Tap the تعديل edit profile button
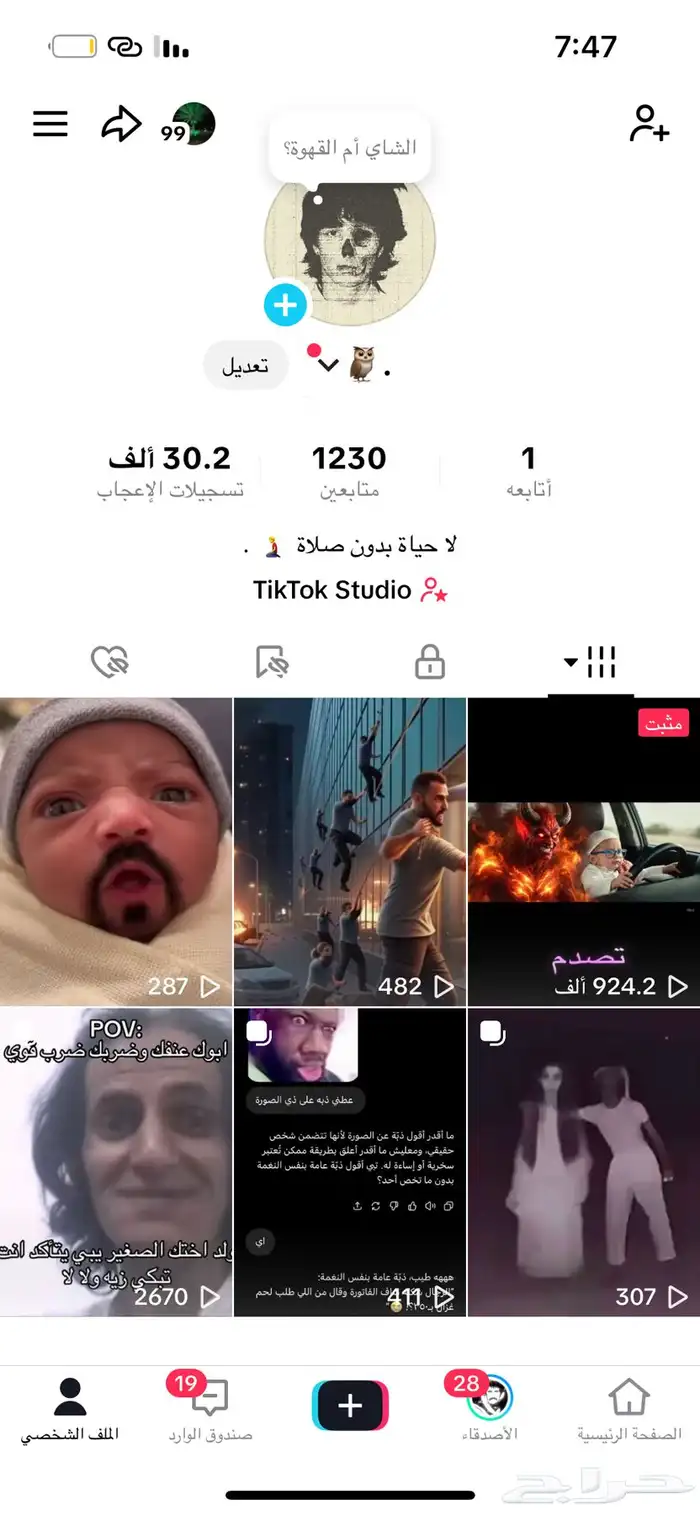 [x=246, y=366]
